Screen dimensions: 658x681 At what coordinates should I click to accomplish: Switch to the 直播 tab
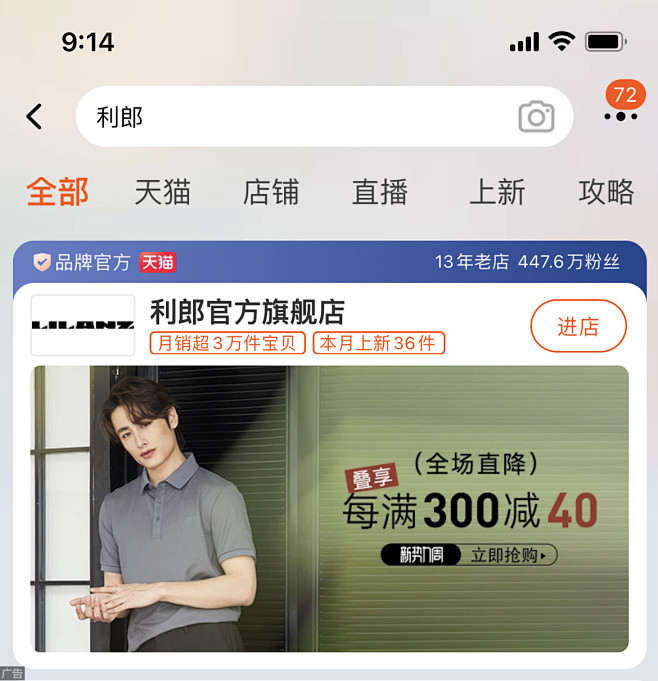(x=380, y=192)
